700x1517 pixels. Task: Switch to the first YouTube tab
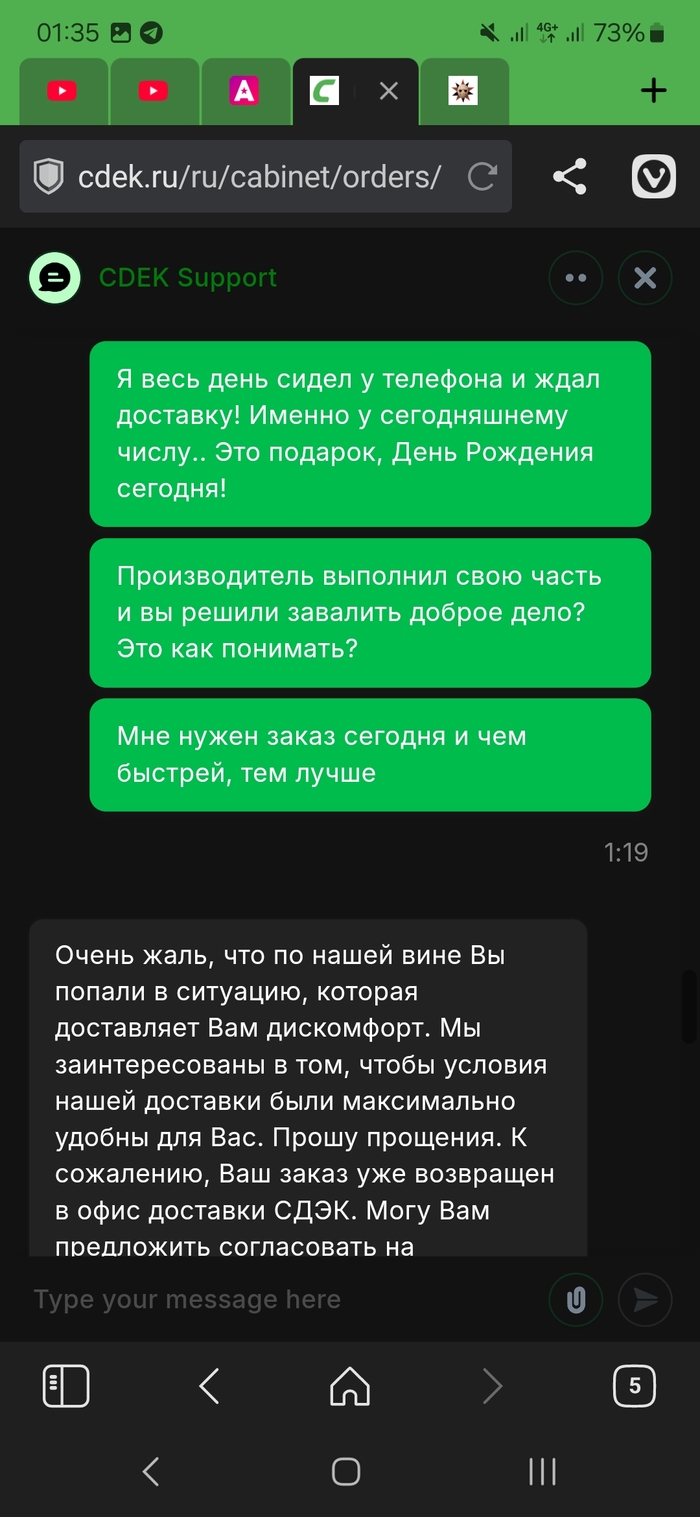(x=62, y=91)
